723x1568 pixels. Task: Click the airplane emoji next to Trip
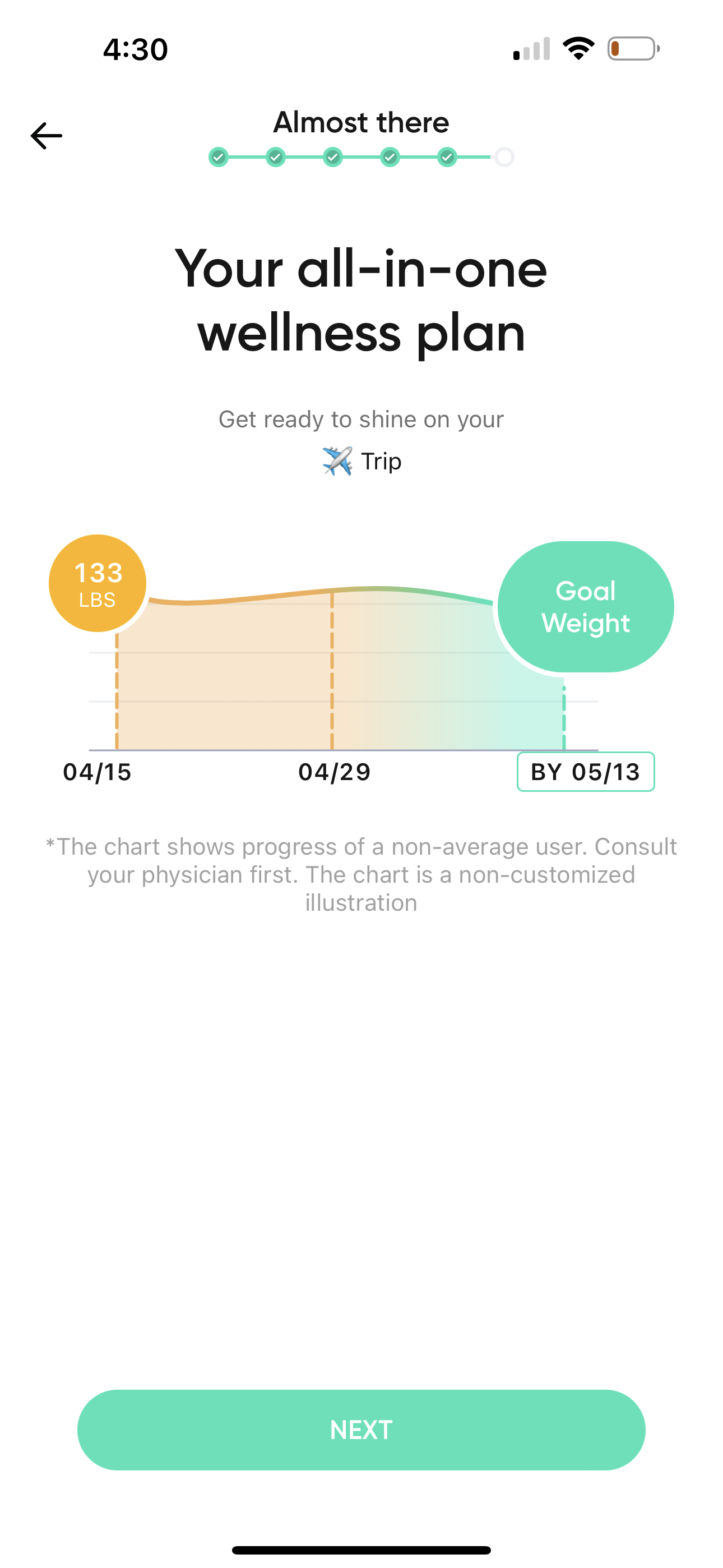point(339,461)
